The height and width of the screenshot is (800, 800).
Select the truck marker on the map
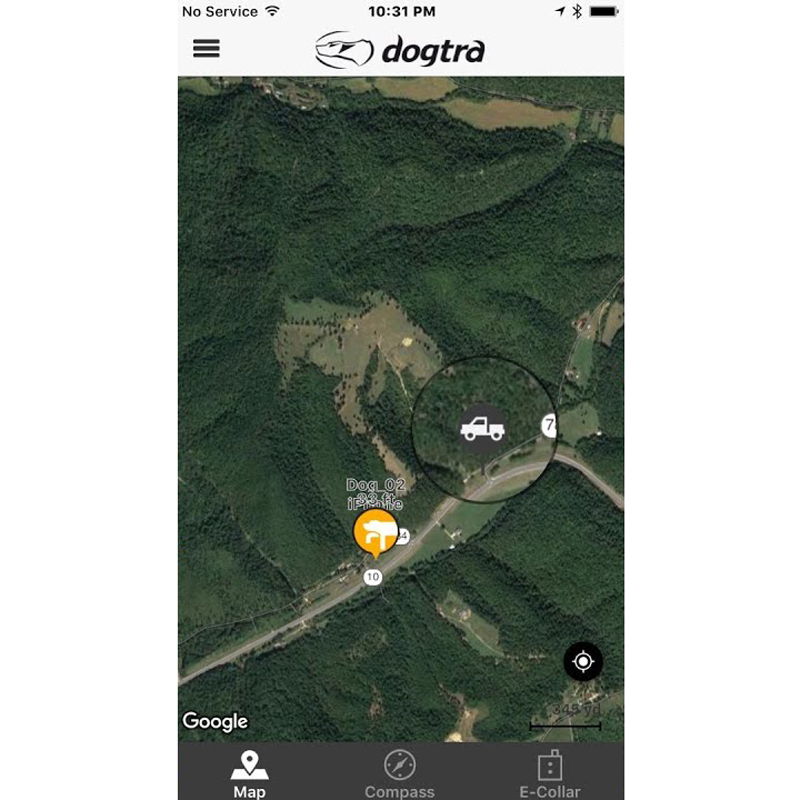click(483, 427)
